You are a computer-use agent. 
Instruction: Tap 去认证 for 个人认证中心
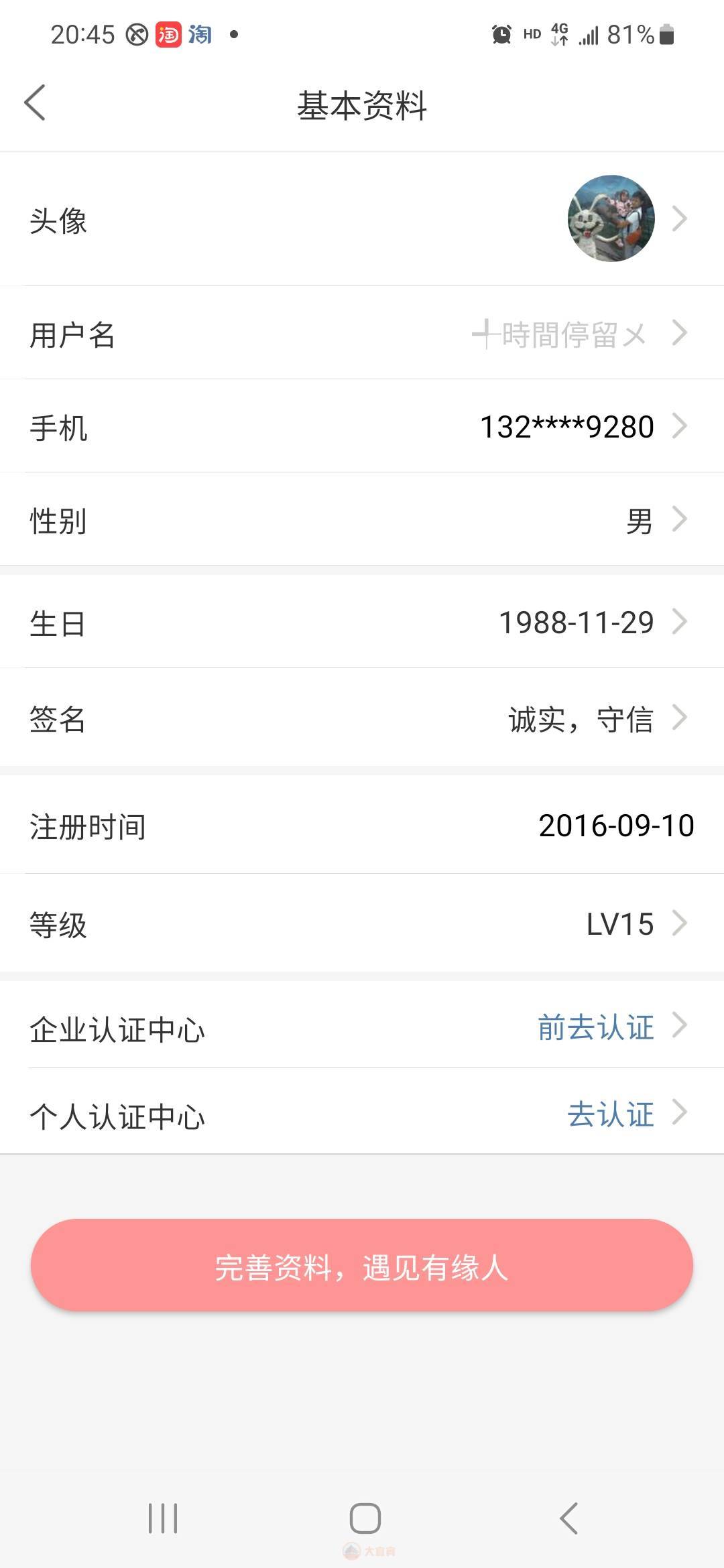tap(611, 1114)
